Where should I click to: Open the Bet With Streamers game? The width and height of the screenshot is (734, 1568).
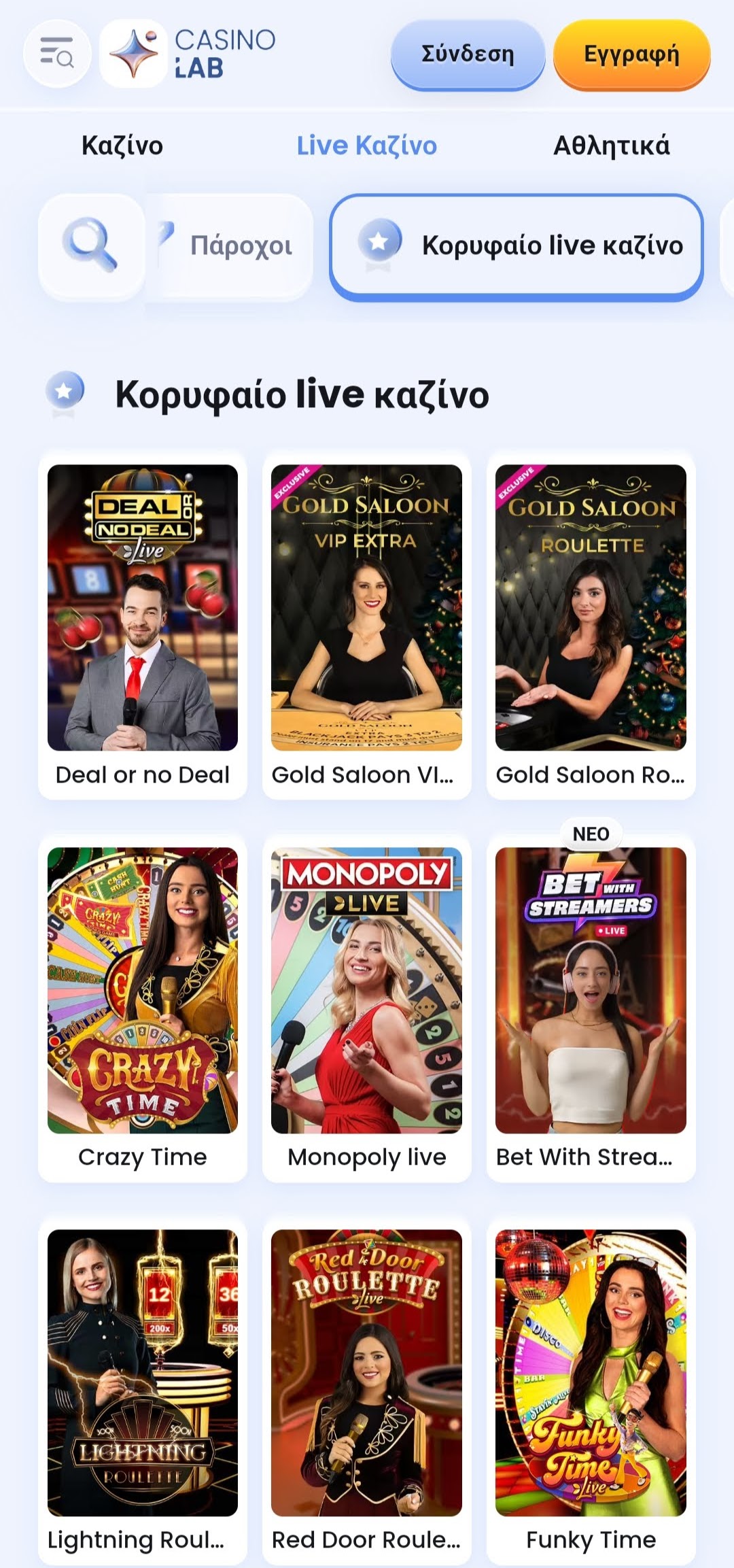click(x=591, y=990)
